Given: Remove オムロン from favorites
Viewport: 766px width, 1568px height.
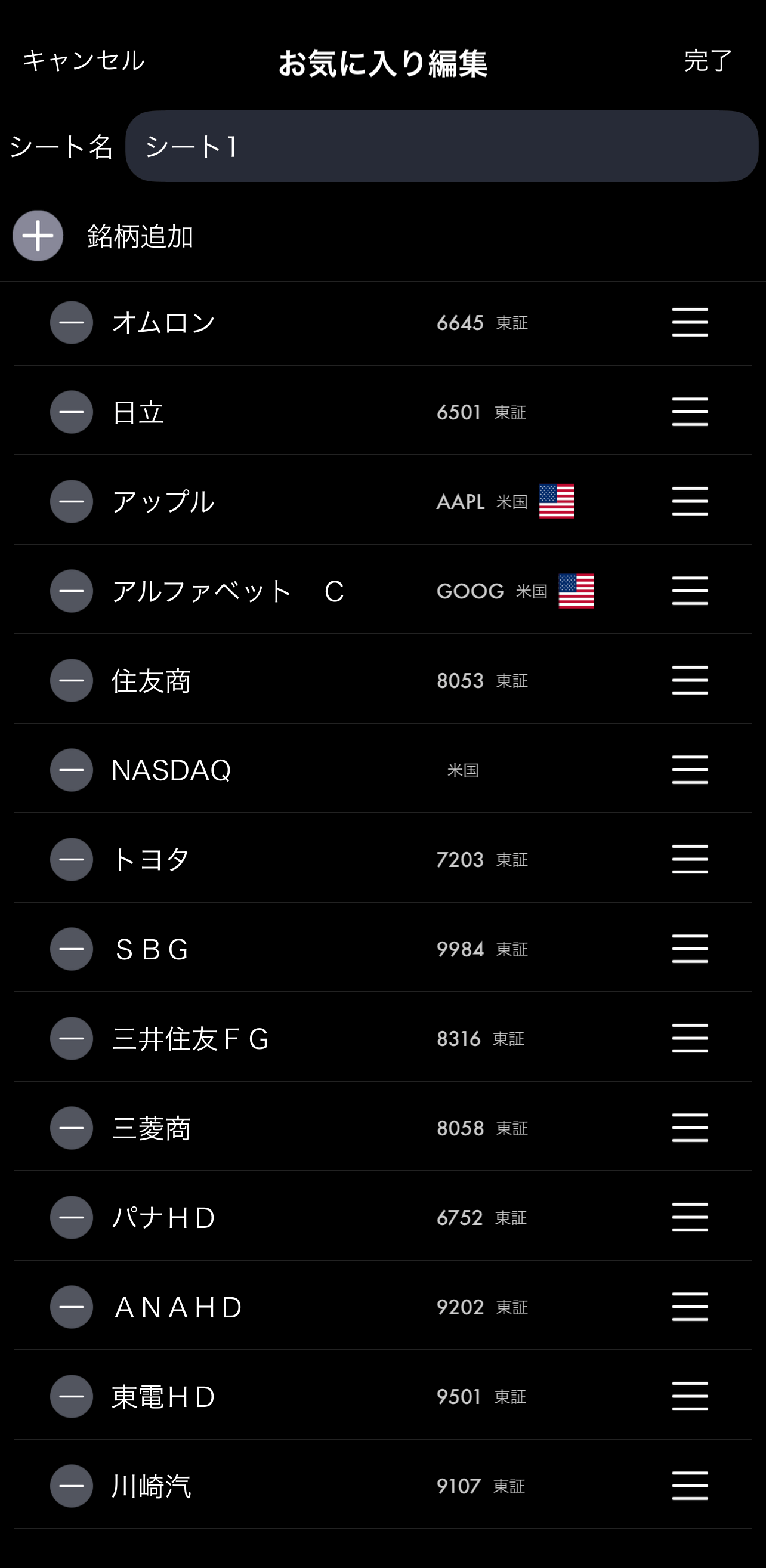Looking at the screenshot, I should pyautogui.click(x=71, y=323).
